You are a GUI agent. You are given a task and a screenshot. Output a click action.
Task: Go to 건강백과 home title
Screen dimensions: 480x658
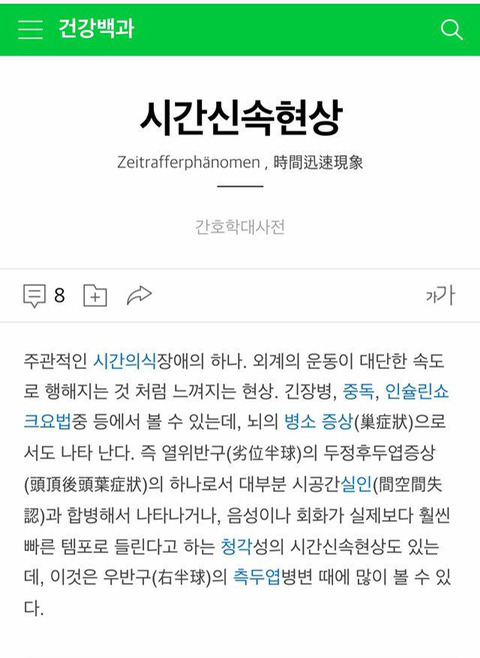click(96, 29)
